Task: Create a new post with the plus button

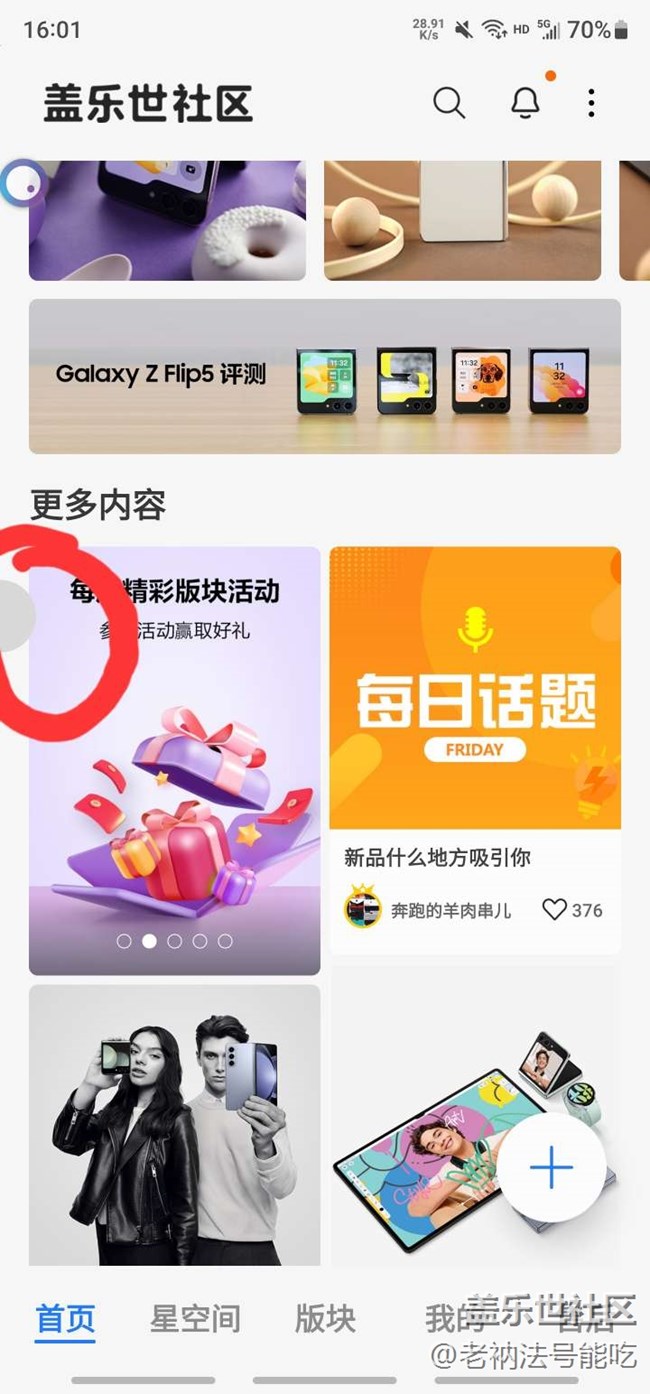Action: click(551, 1168)
